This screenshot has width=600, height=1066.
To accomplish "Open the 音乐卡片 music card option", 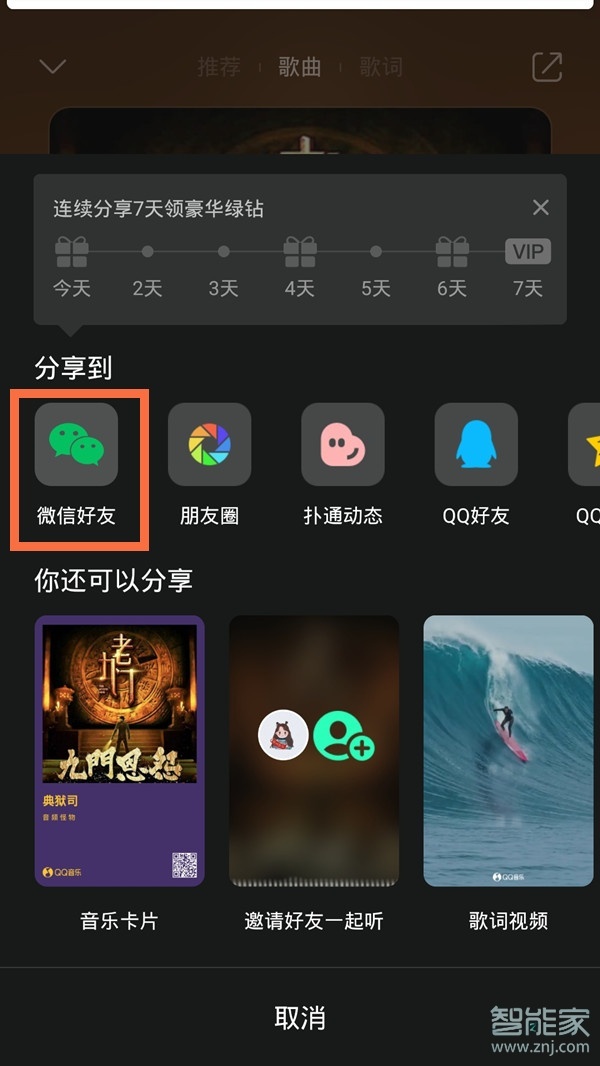I will tap(119, 751).
